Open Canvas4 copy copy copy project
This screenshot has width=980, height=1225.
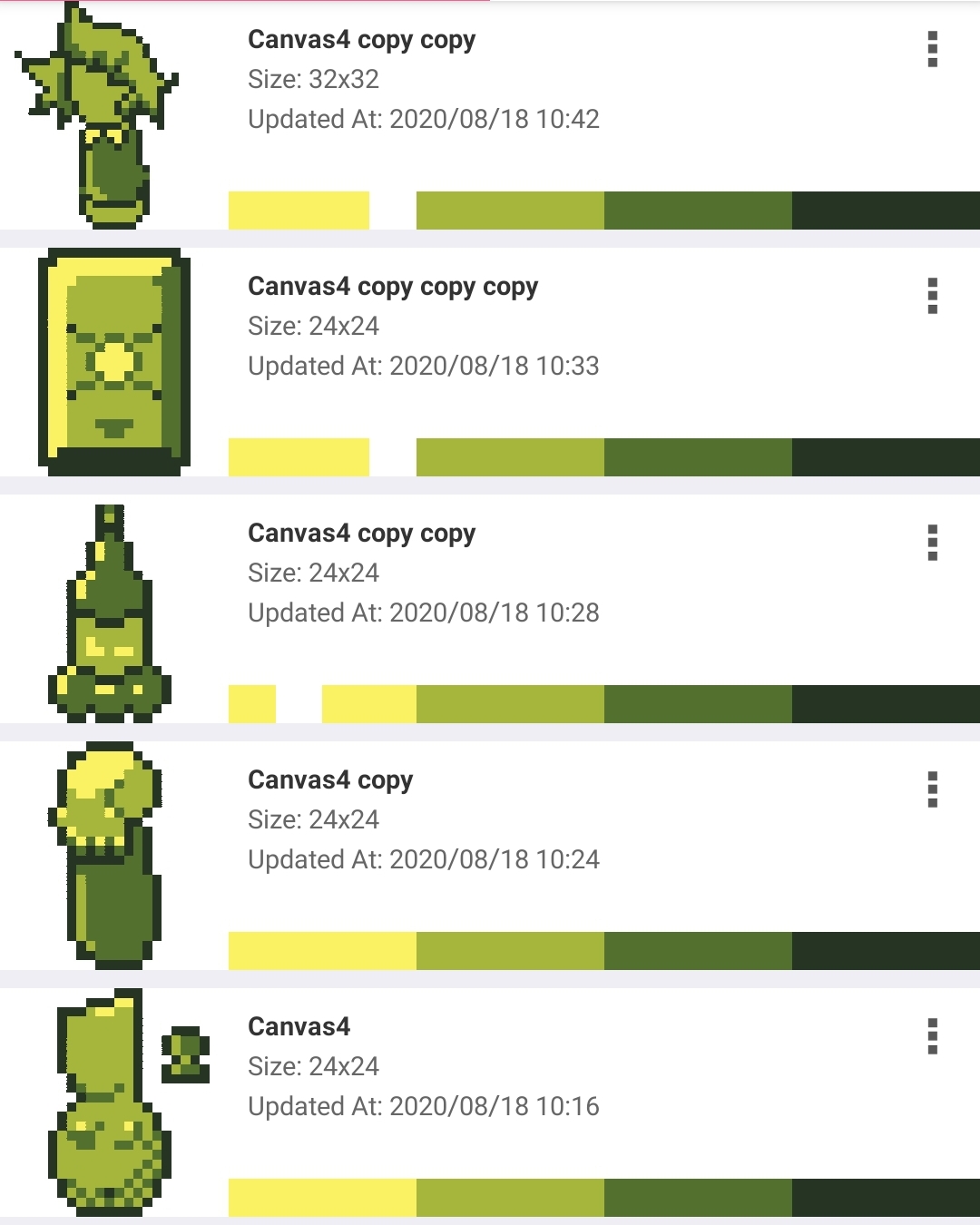tap(392, 288)
